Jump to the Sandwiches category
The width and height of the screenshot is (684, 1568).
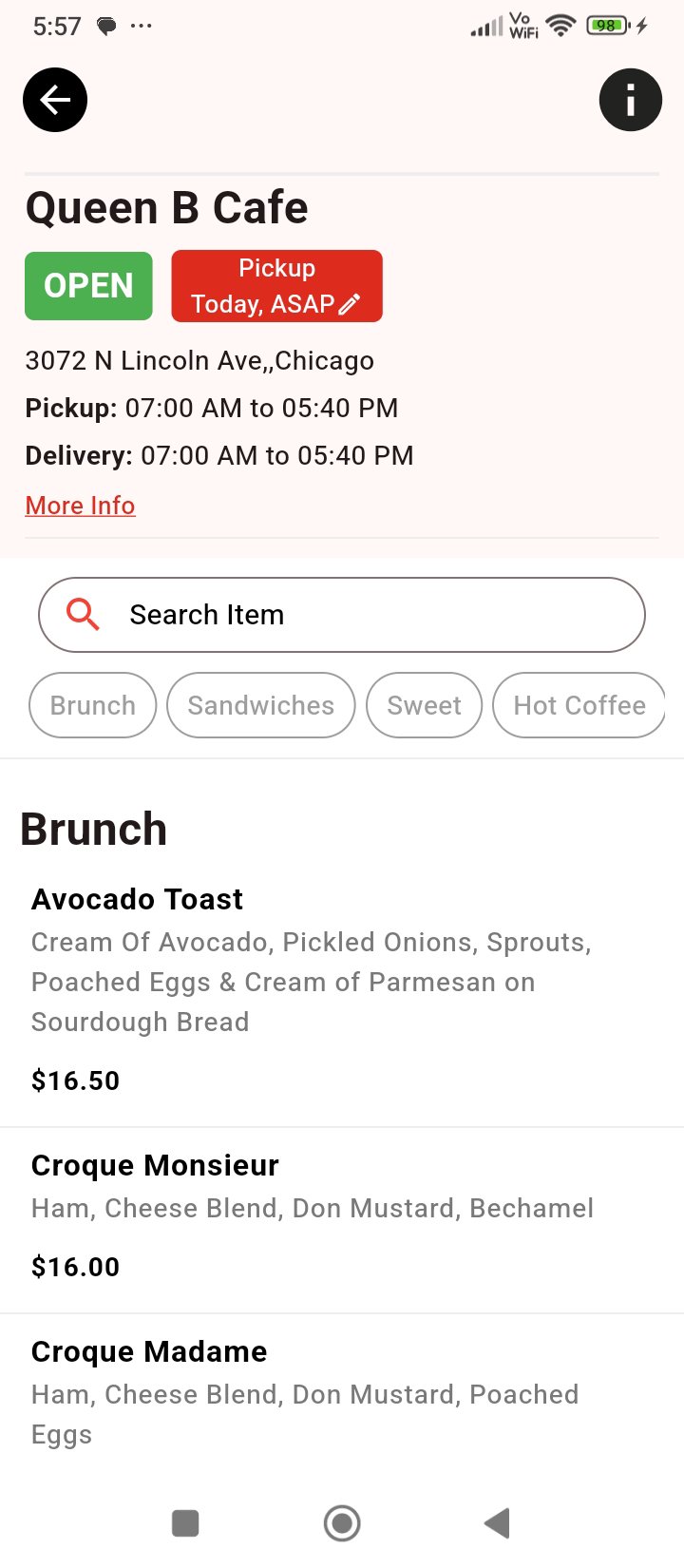(260, 705)
